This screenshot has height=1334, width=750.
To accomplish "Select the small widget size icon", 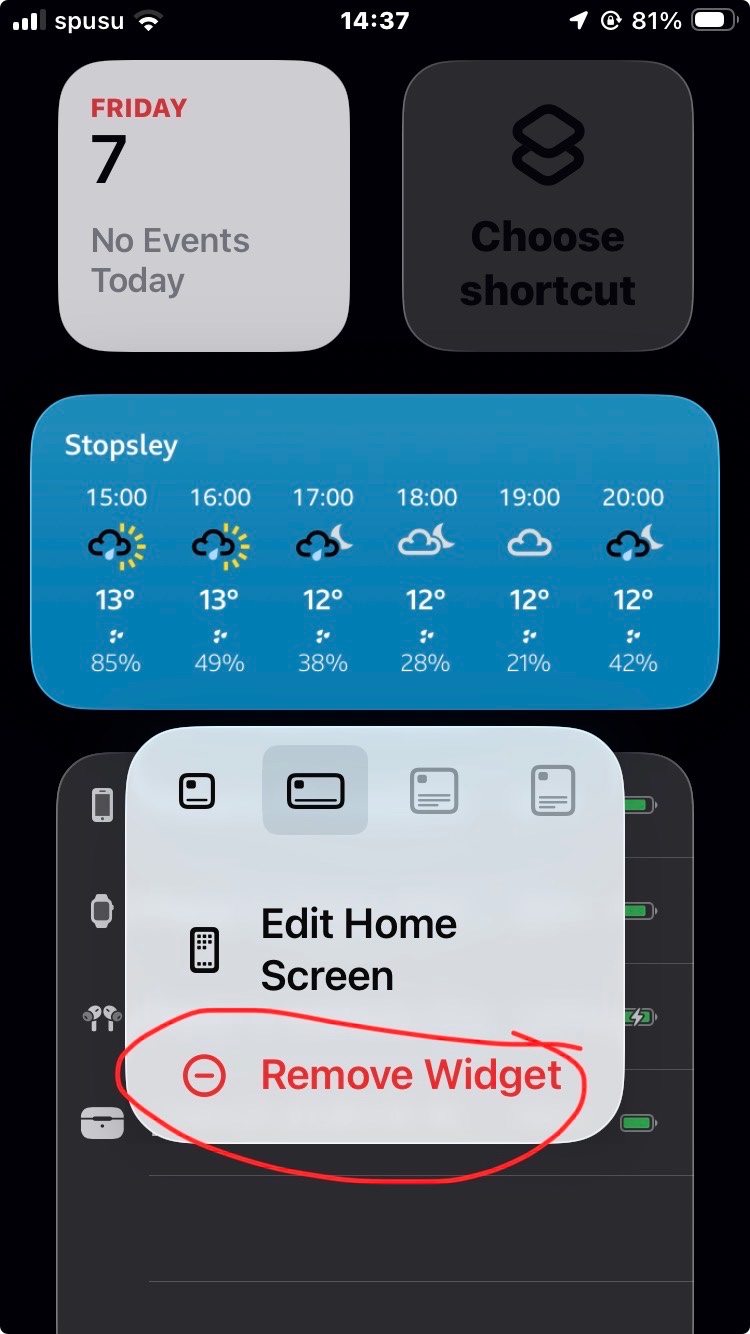I will pyautogui.click(x=197, y=791).
